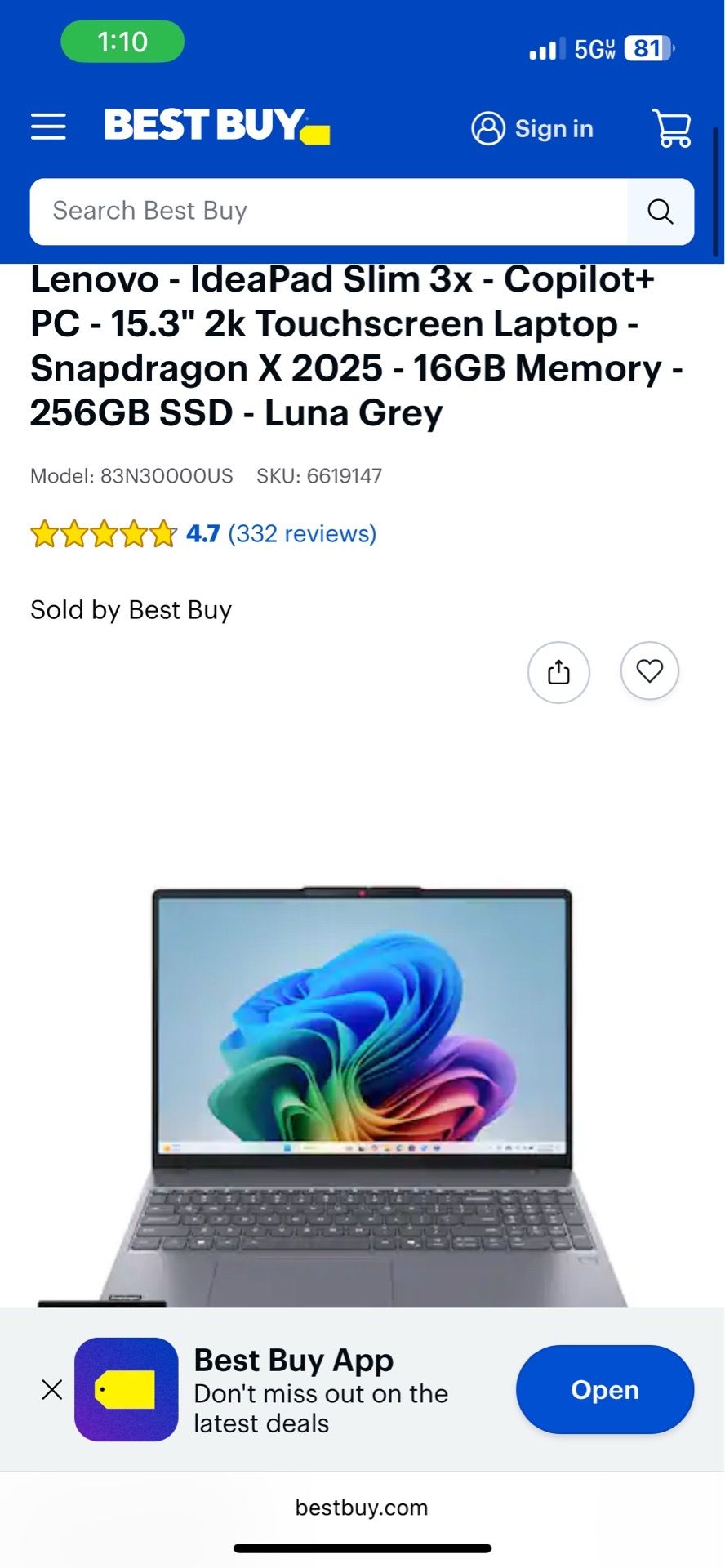The image size is (725, 1568).
Task: Open the 332 reviews link
Action: point(302,534)
